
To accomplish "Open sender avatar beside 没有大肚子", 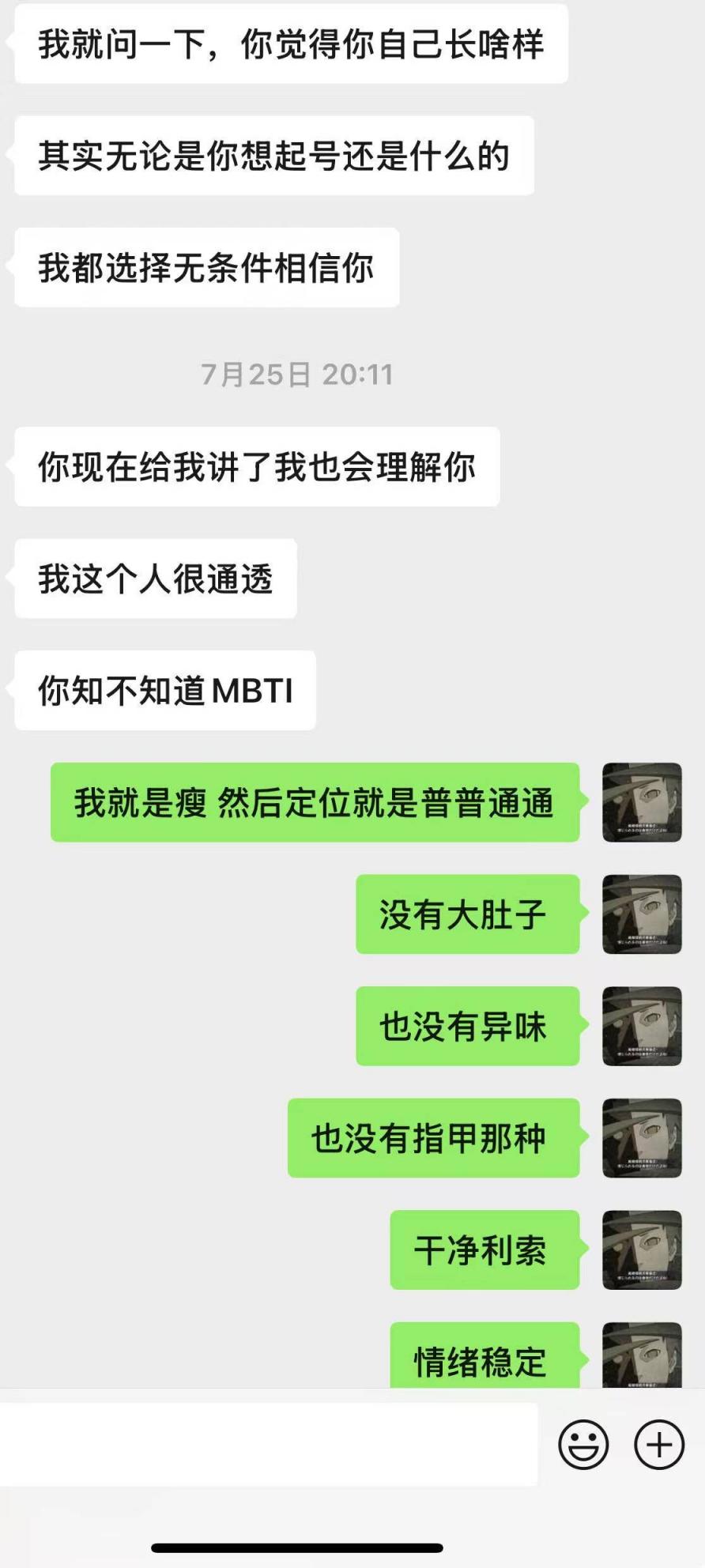I will pos(642,914).
